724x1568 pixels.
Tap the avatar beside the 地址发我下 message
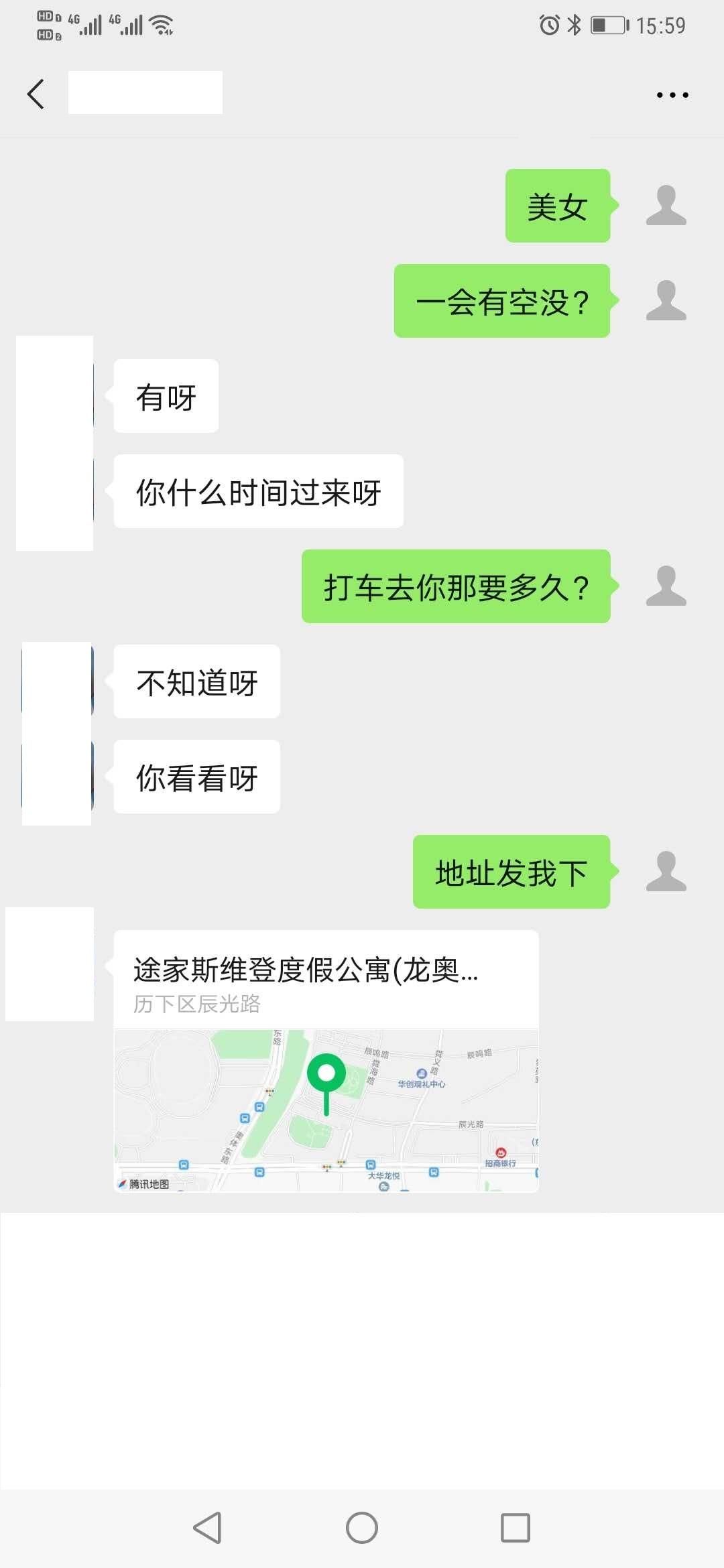(667, 872)
